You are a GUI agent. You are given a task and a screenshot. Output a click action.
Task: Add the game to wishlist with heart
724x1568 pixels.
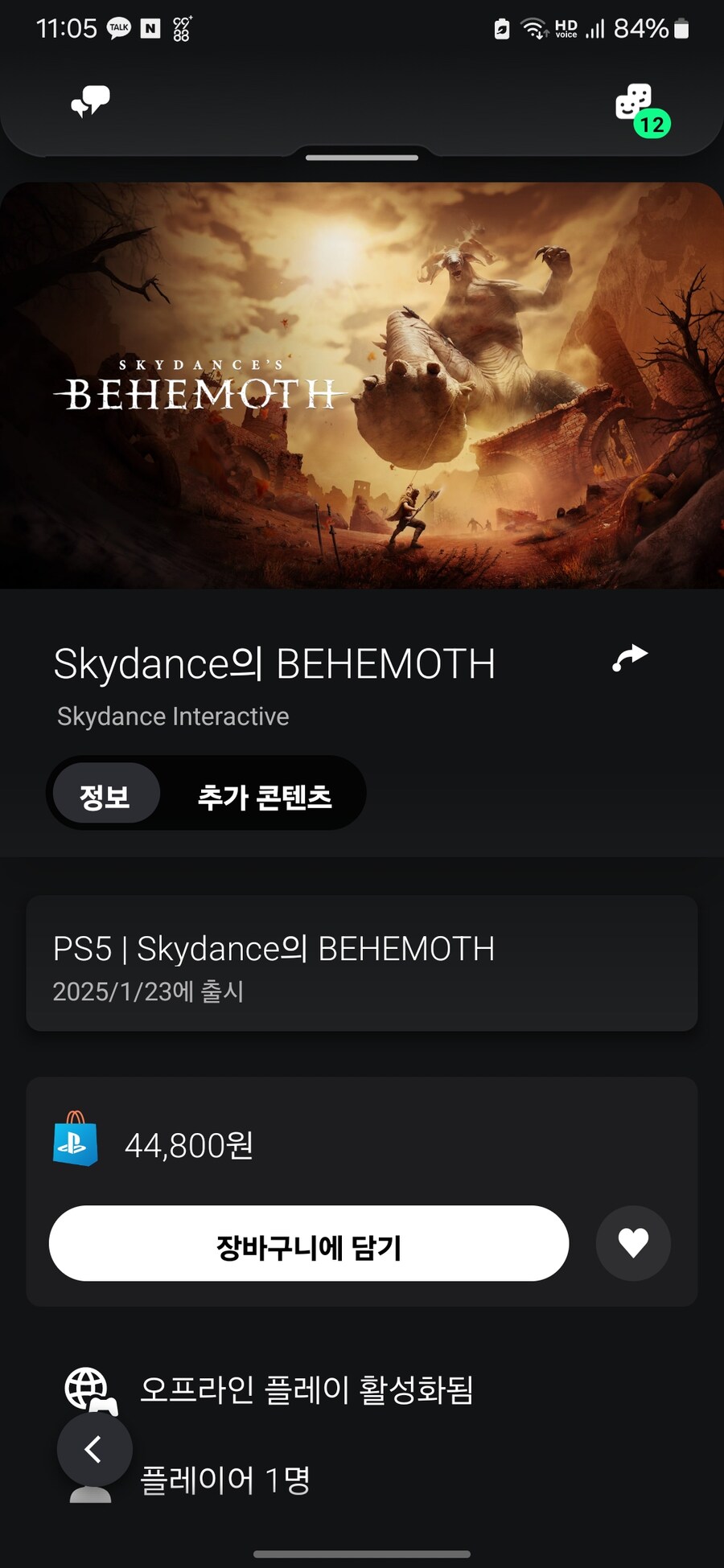pyautogui.click(x=633, y=1243)
